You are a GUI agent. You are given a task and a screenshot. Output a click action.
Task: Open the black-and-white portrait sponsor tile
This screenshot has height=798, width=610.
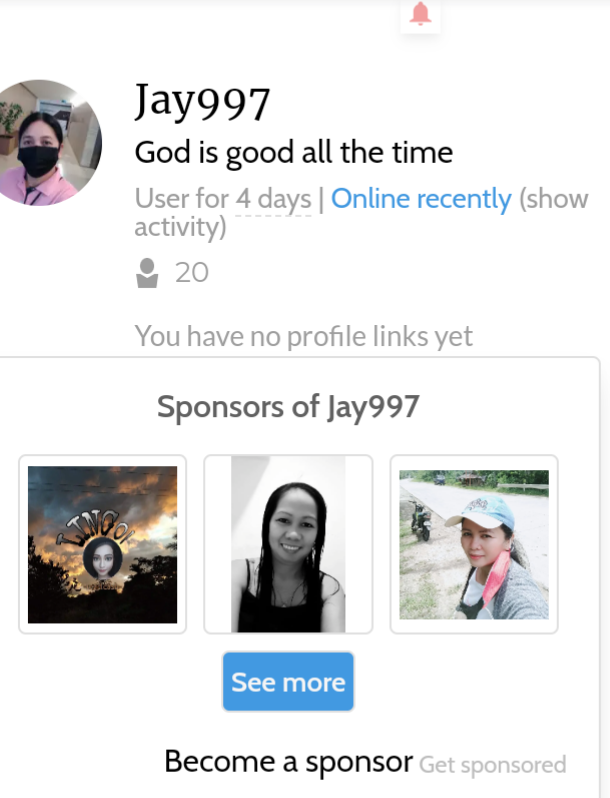tap(288, 544)
